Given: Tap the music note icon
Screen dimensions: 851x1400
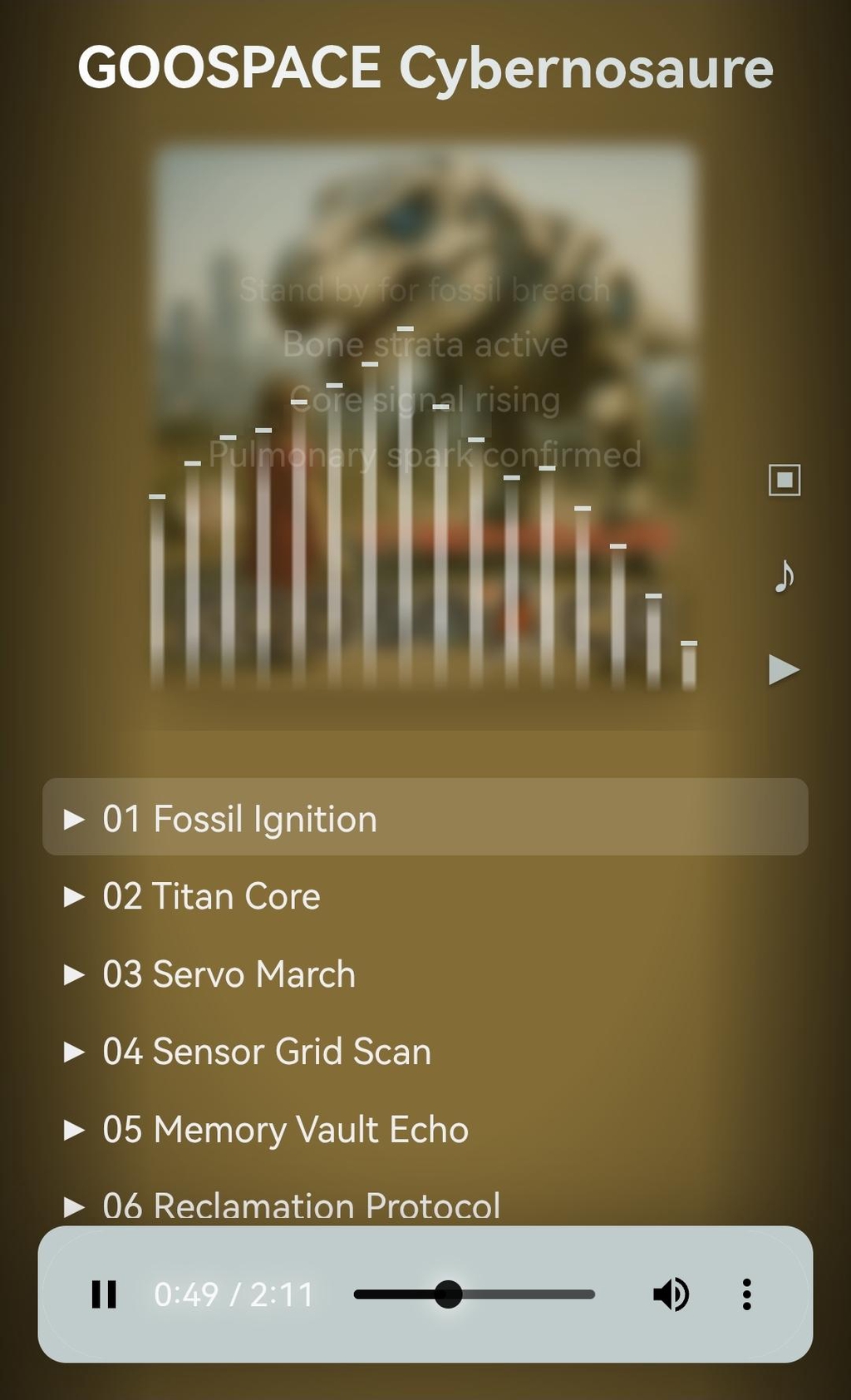Looking at the screenshot, I should point(785,575).
